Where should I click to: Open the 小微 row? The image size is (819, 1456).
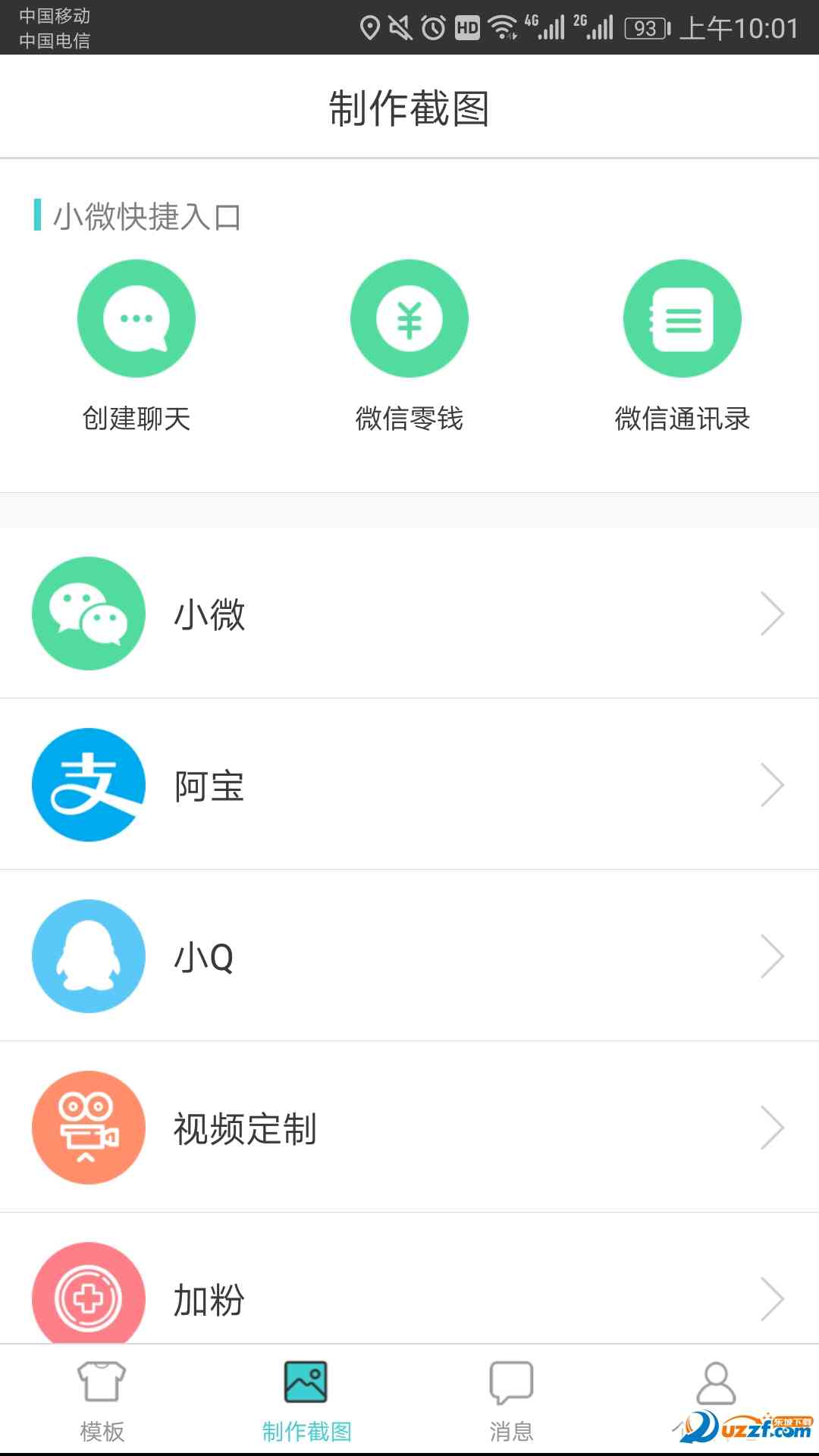409,613
